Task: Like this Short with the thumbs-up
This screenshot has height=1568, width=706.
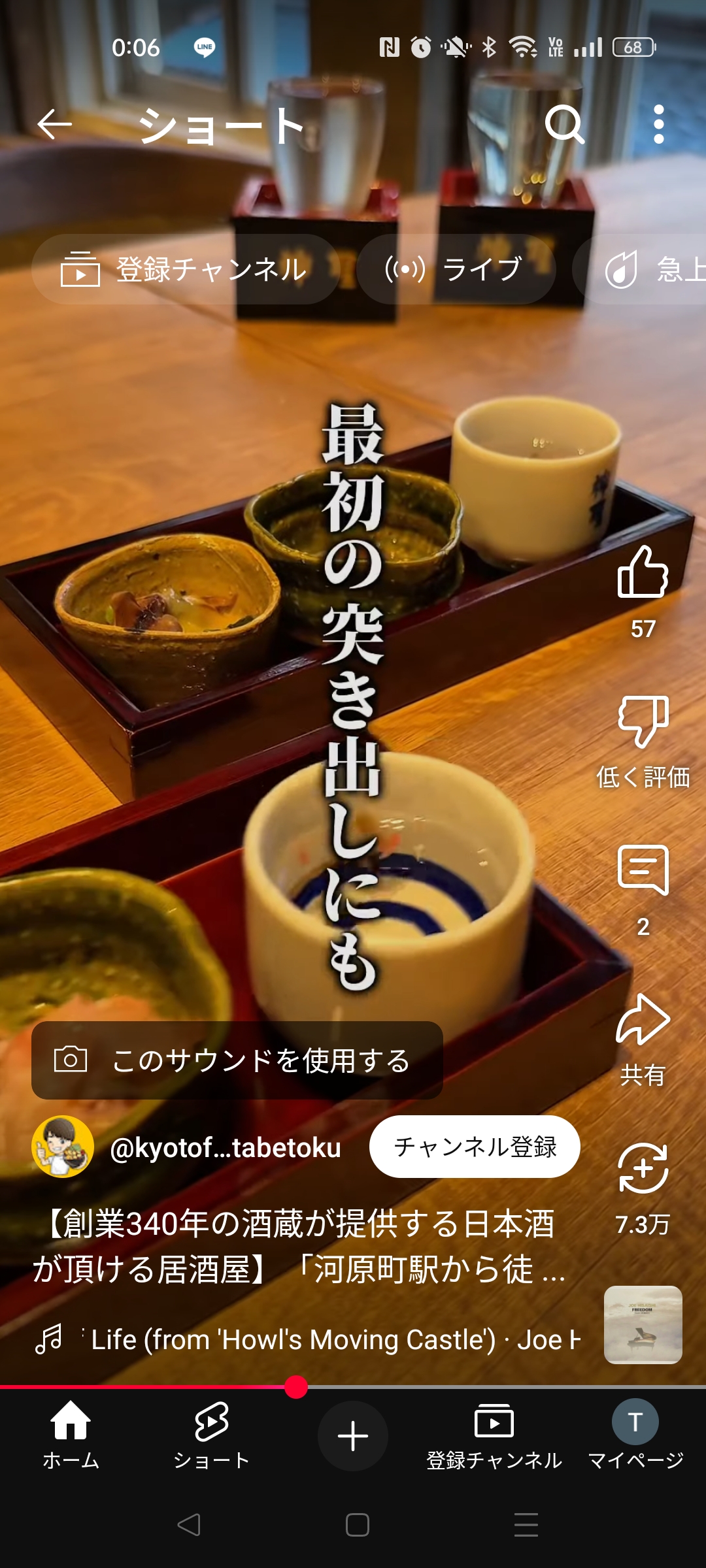Action: coord(643,572)
